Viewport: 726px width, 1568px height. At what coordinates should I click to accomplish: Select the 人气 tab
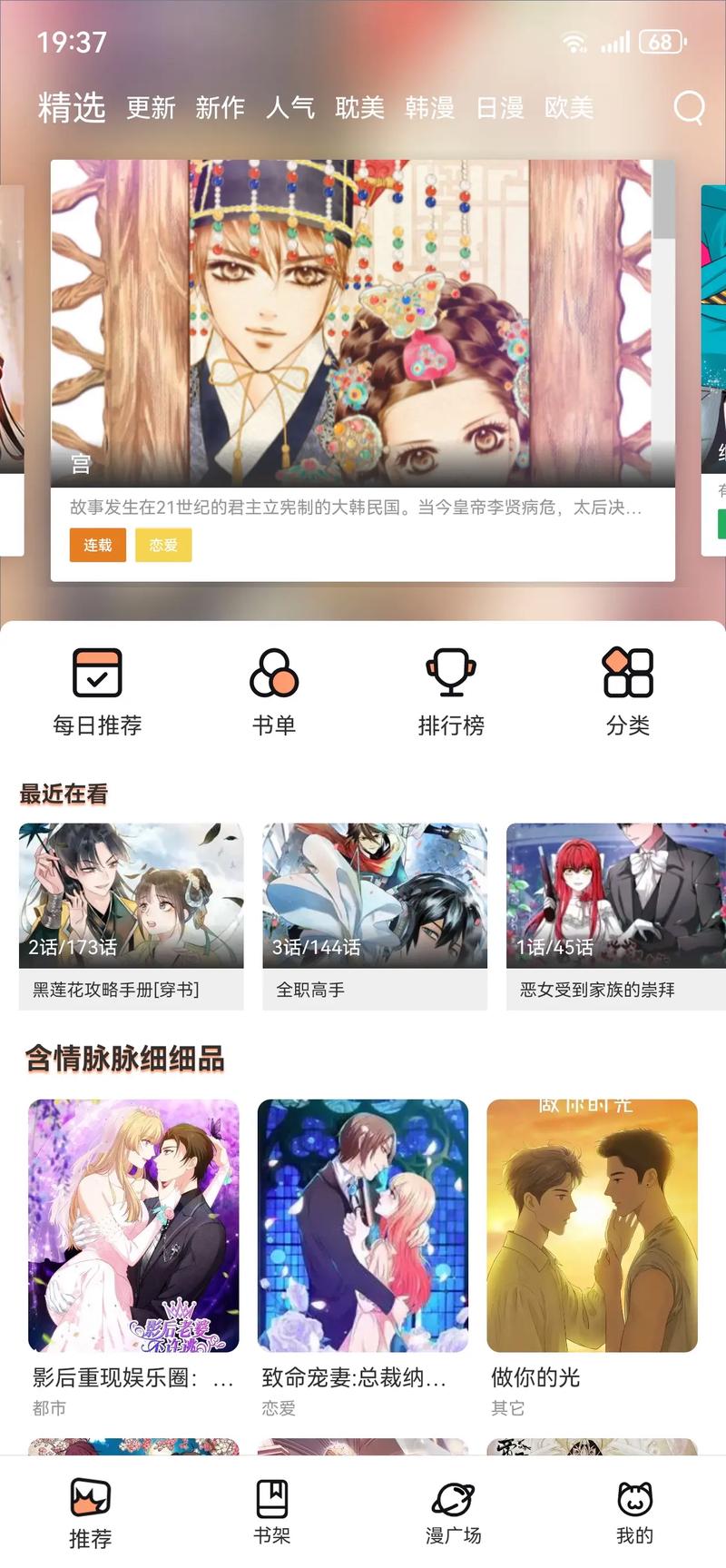pos(290,108)
